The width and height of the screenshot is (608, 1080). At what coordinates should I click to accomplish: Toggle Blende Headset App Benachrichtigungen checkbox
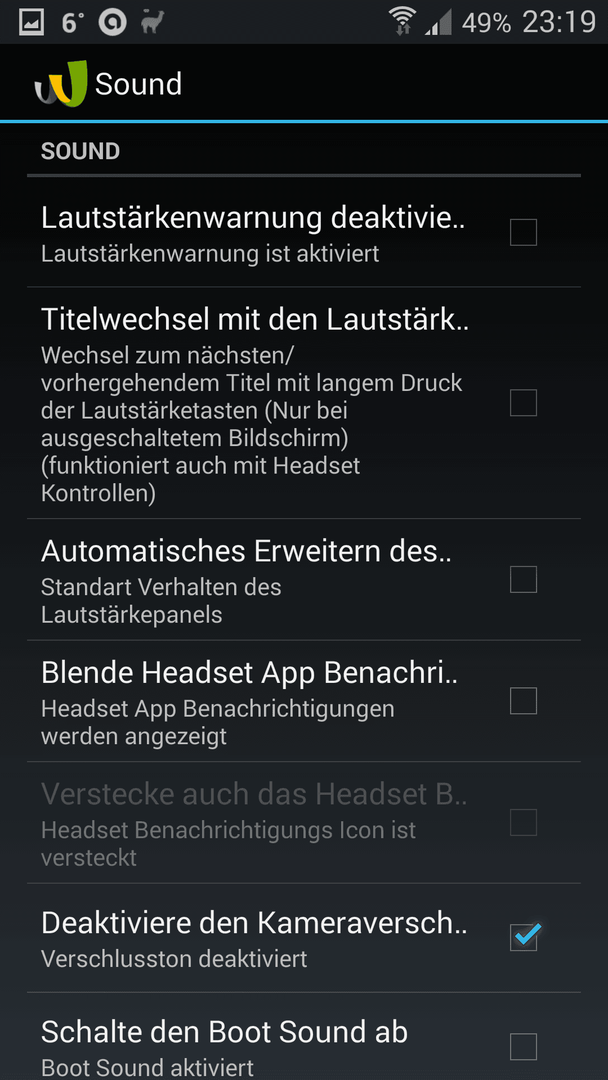coord(523,701)
